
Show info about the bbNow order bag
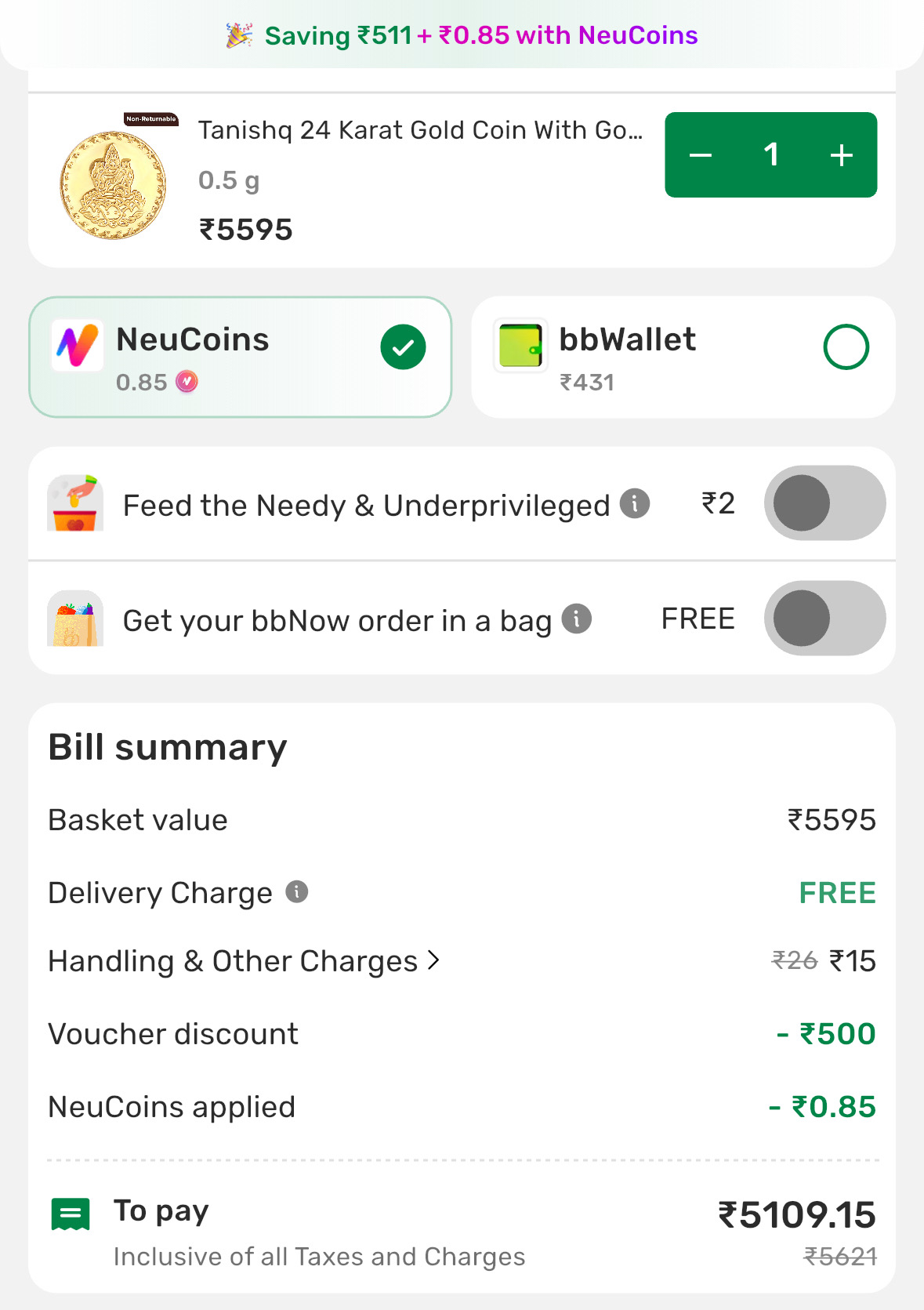[577, 619]
